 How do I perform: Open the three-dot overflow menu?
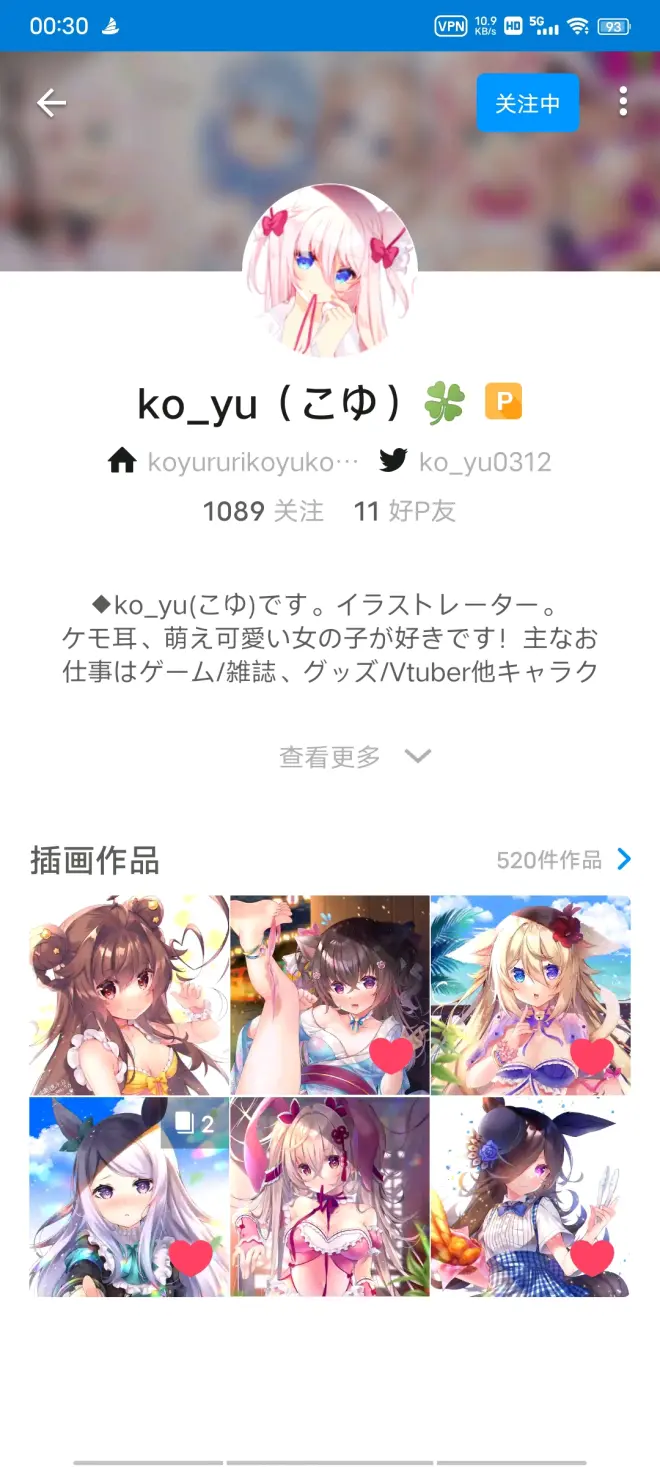[623, 102]
